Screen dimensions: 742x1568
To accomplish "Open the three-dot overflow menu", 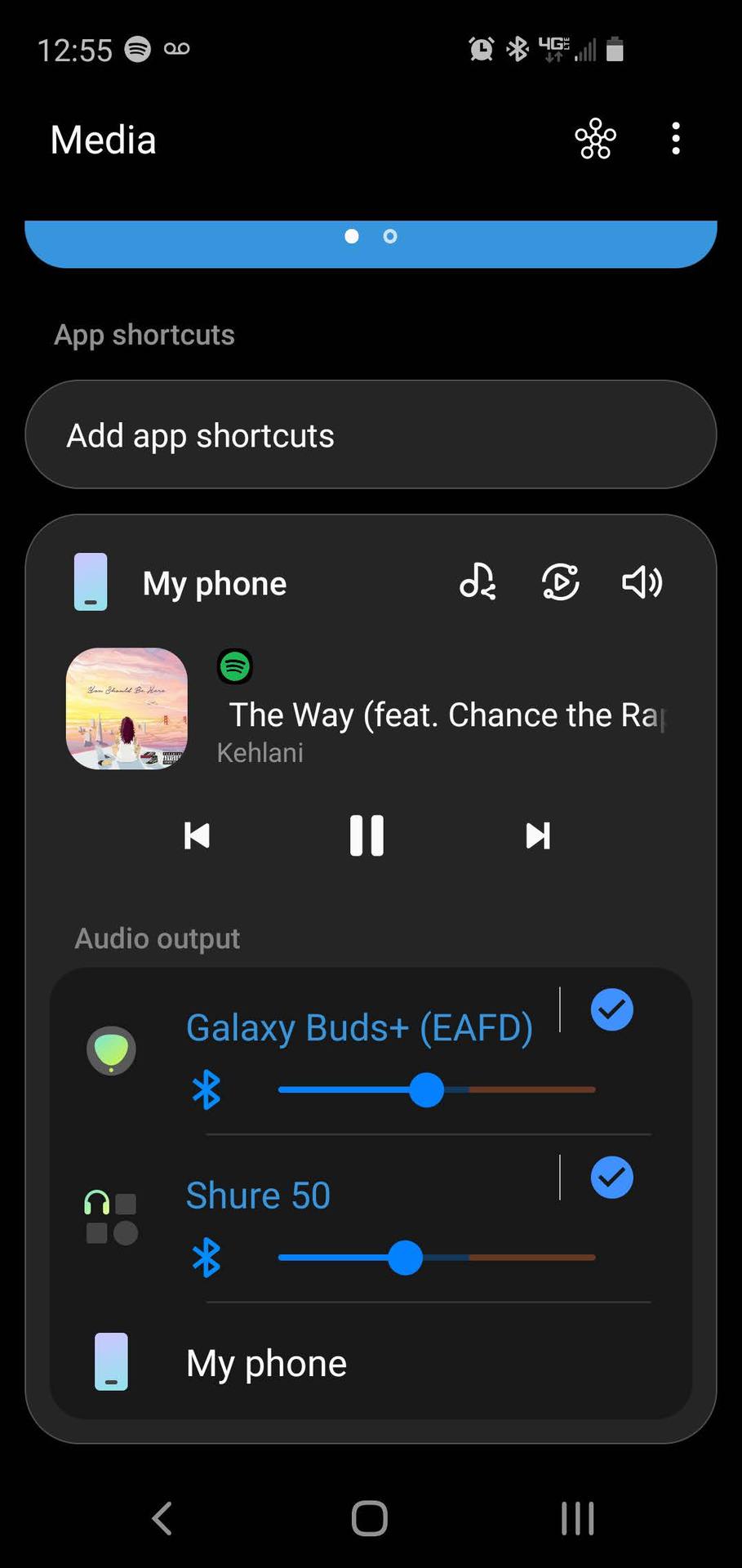I will (675, 139).
